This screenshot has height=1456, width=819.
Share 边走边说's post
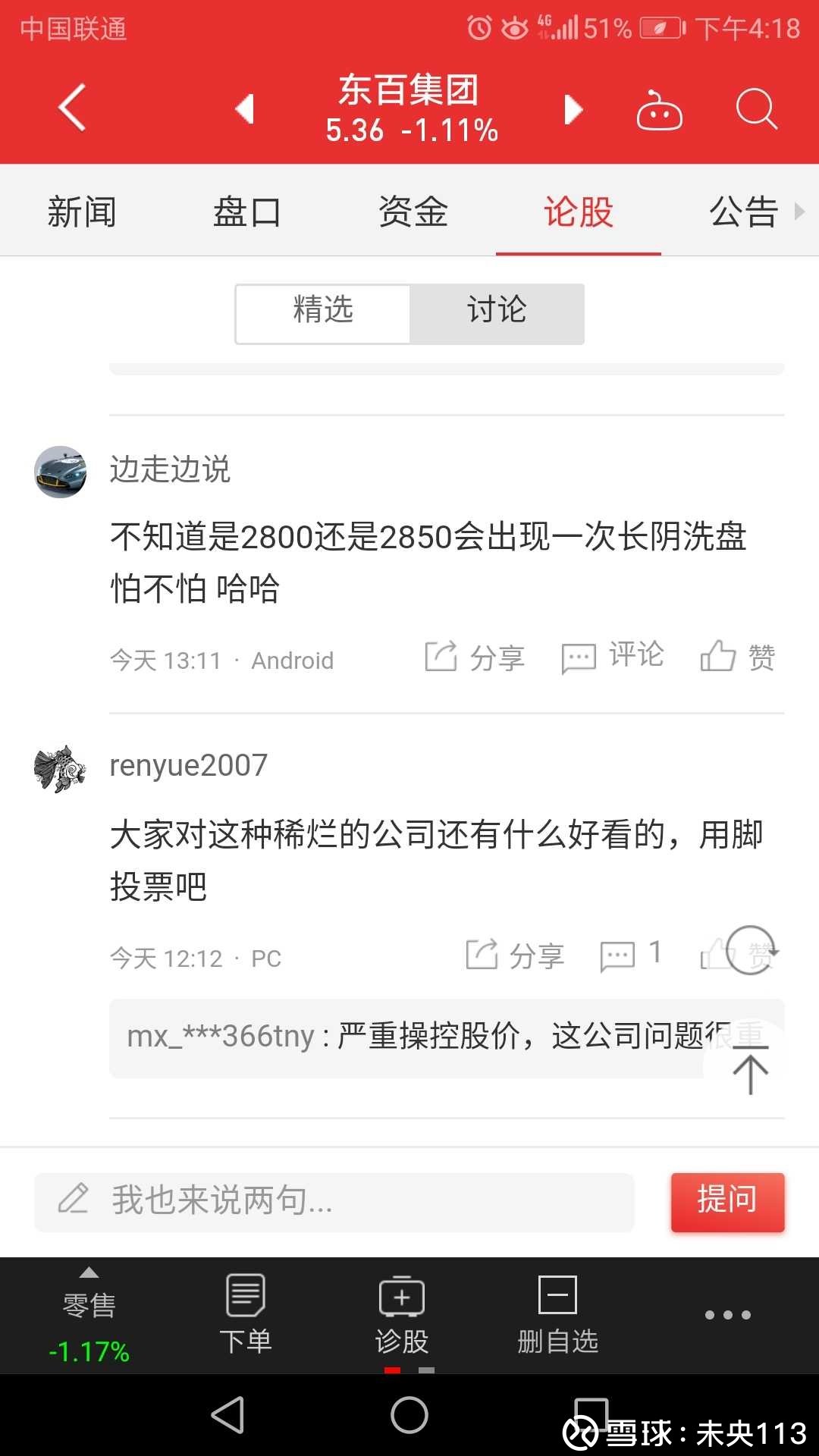tap(475, 657)
